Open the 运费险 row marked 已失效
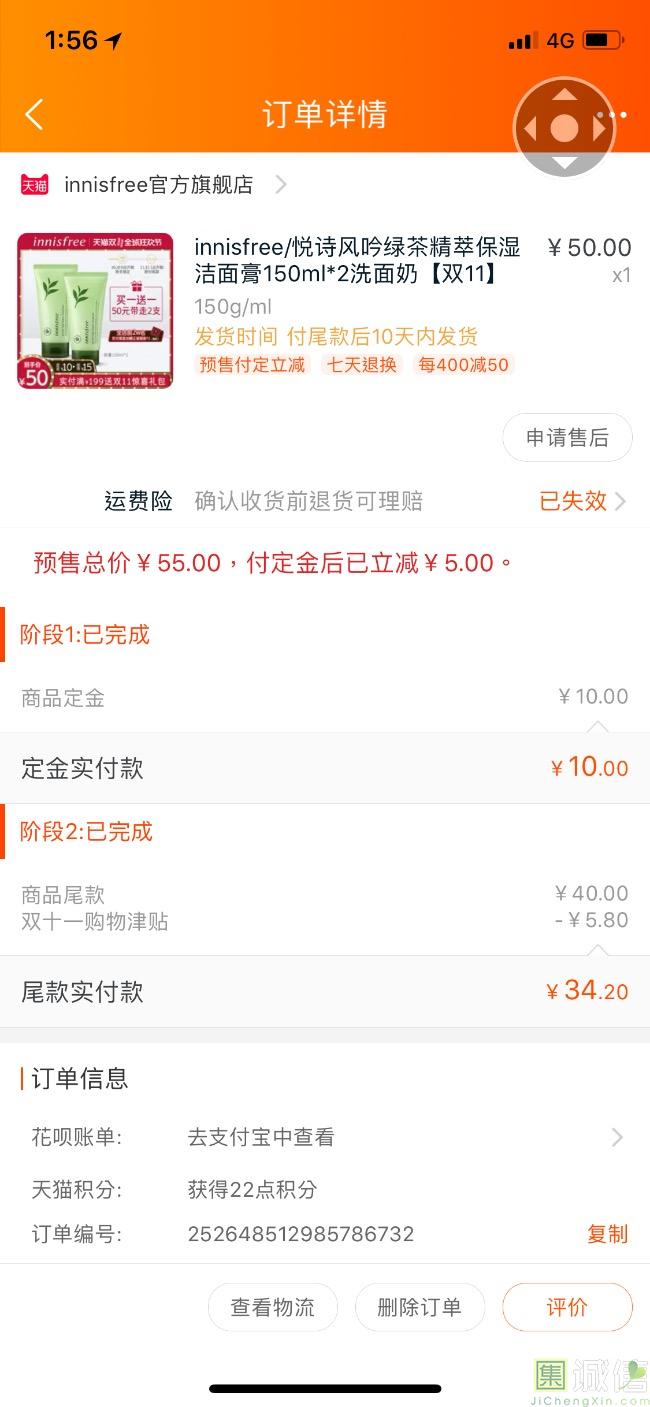650x1407 pixels. click(x=582, y=501)
